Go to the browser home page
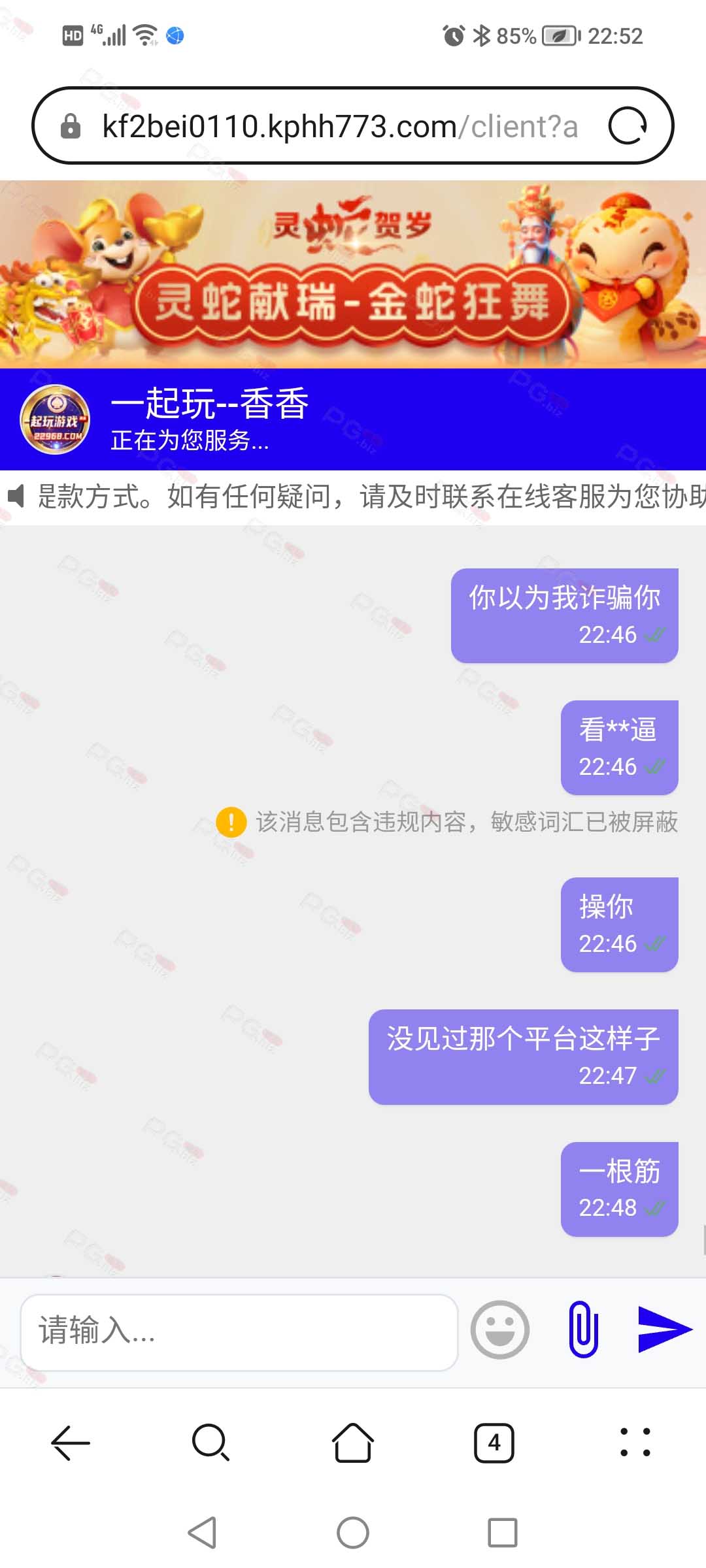Screen dimensions: 706x1568 tap(353, 1442)
